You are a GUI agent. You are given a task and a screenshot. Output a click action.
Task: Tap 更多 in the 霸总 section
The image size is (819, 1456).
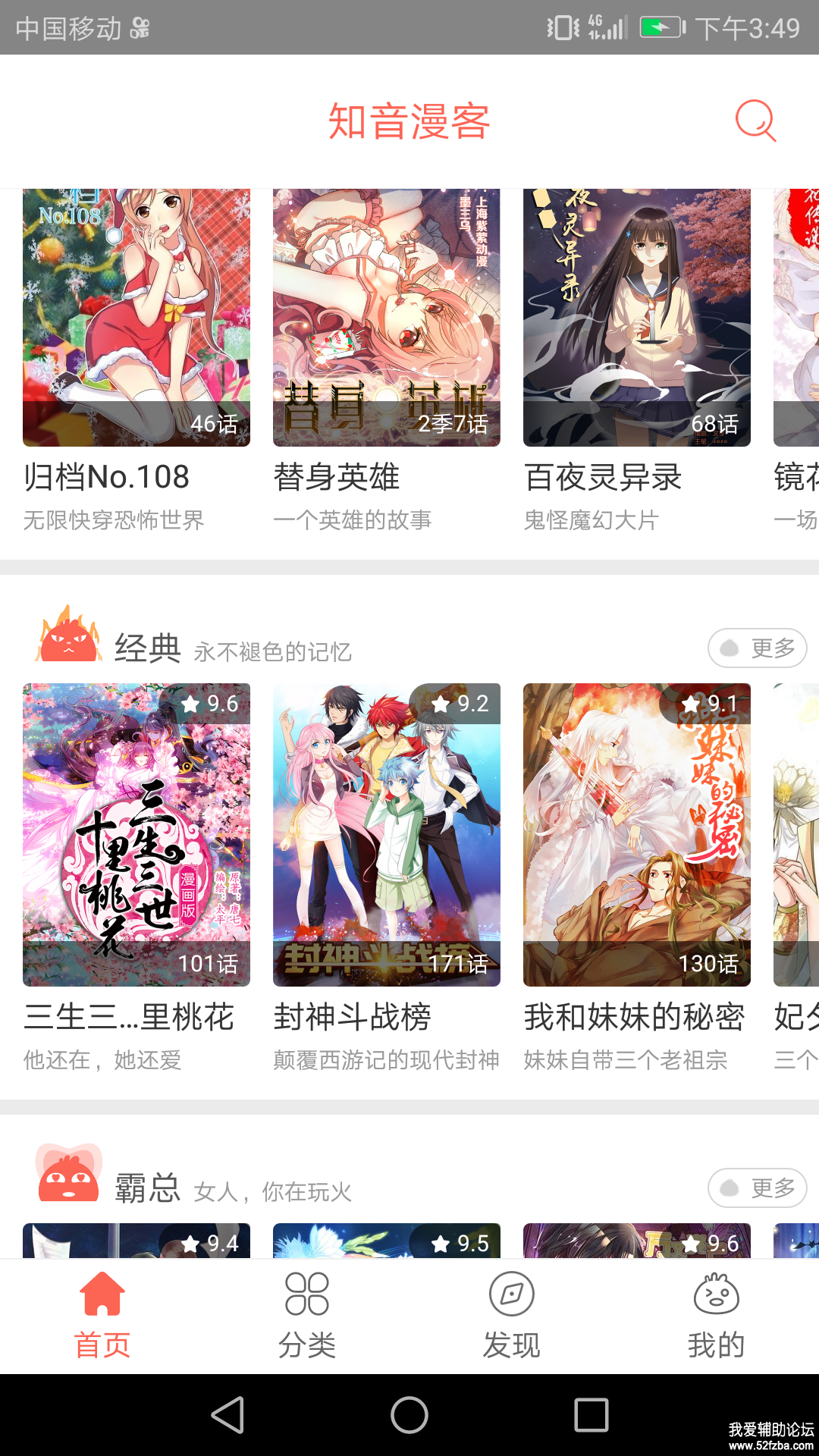click(x=757, y=1188)
